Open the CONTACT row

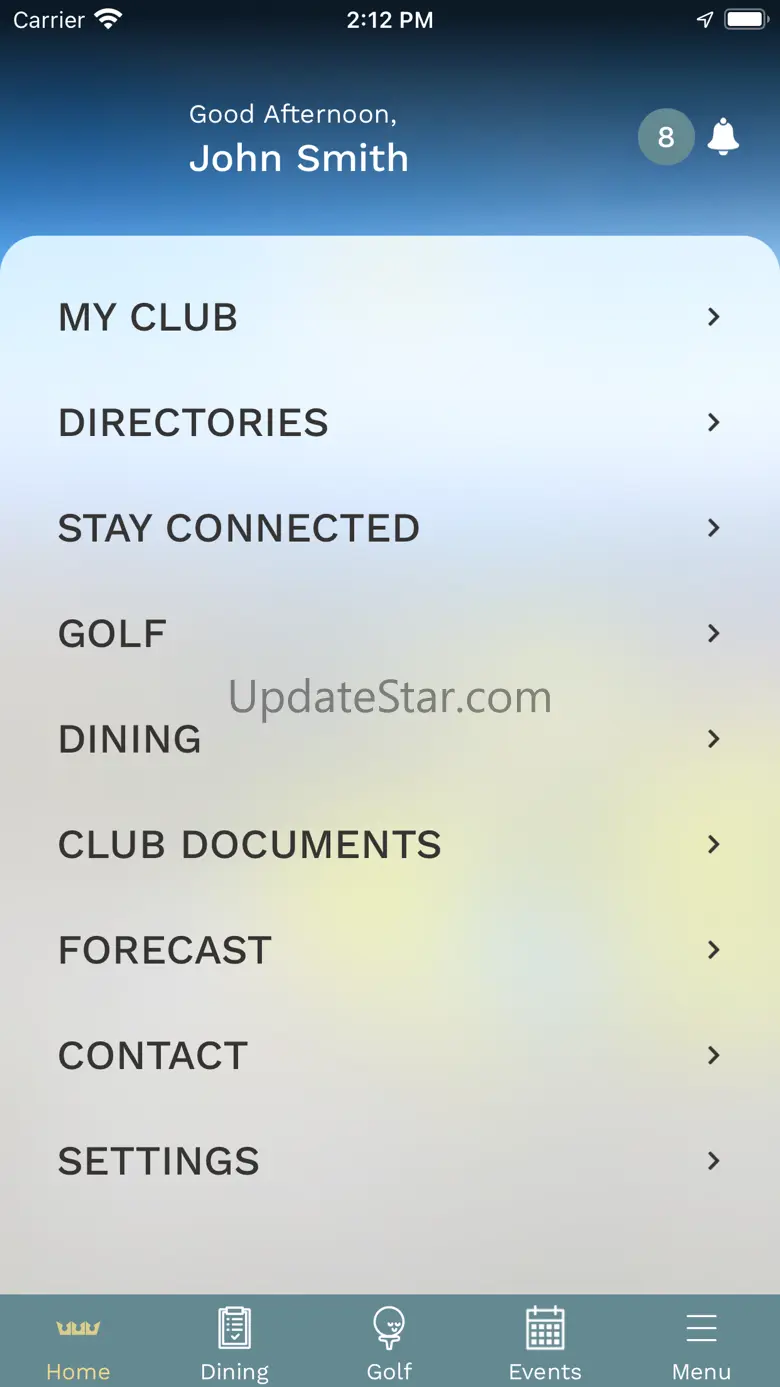[388, 1056]
